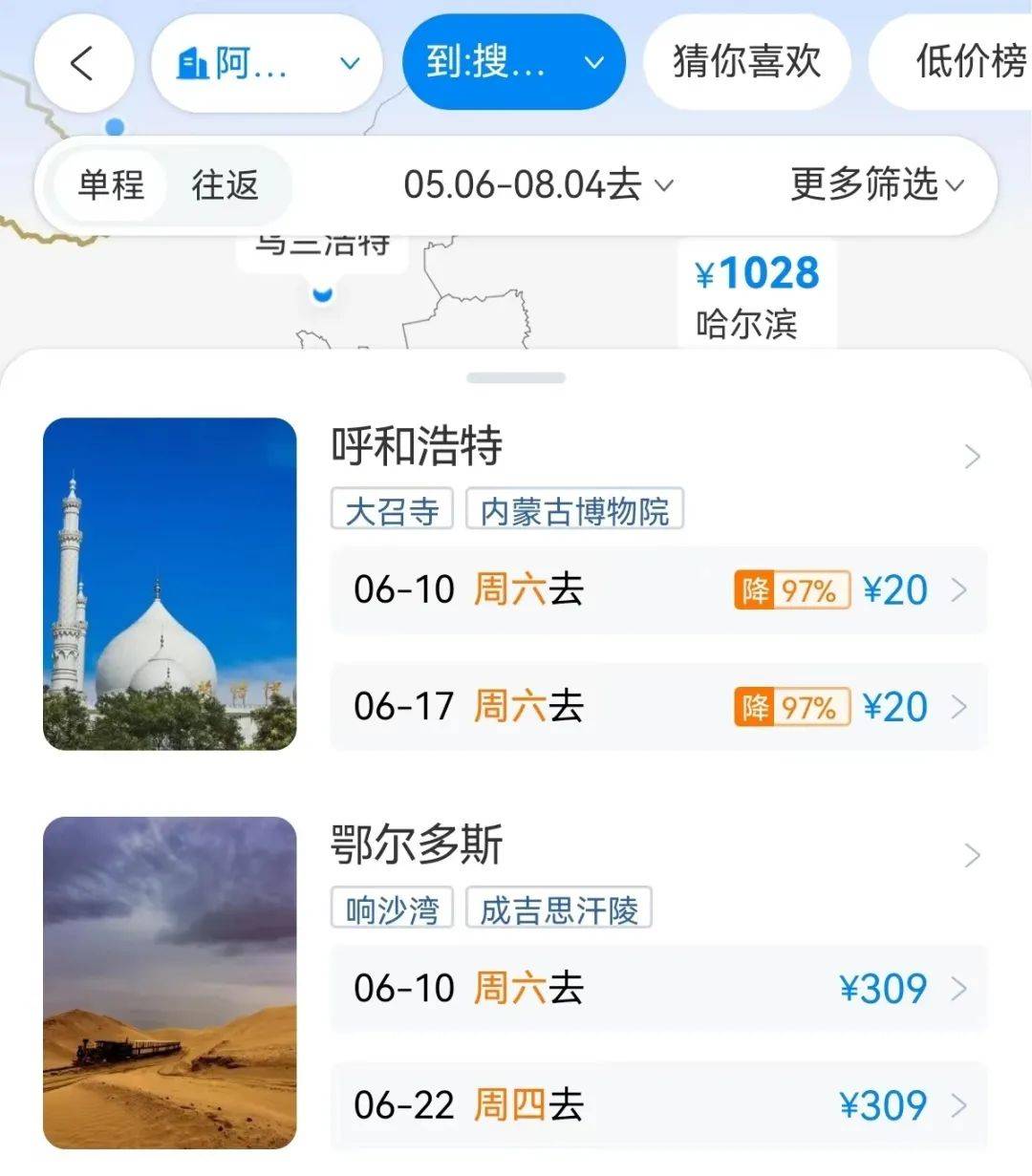Switch to the 低价榜 chip
This screenshot has height=1176, width=1032.
[x=965, y=62]
